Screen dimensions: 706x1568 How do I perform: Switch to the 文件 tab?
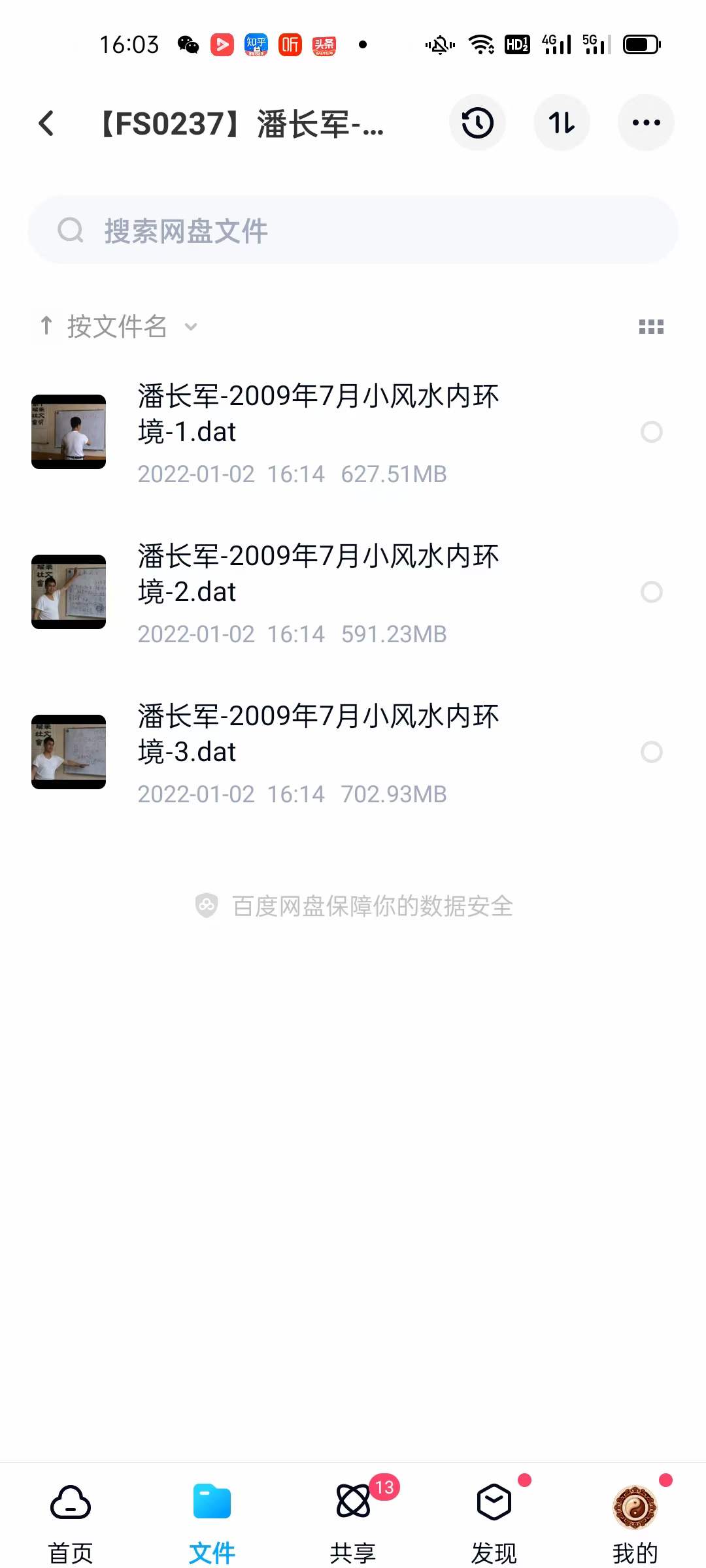[x=211, y=1522]
